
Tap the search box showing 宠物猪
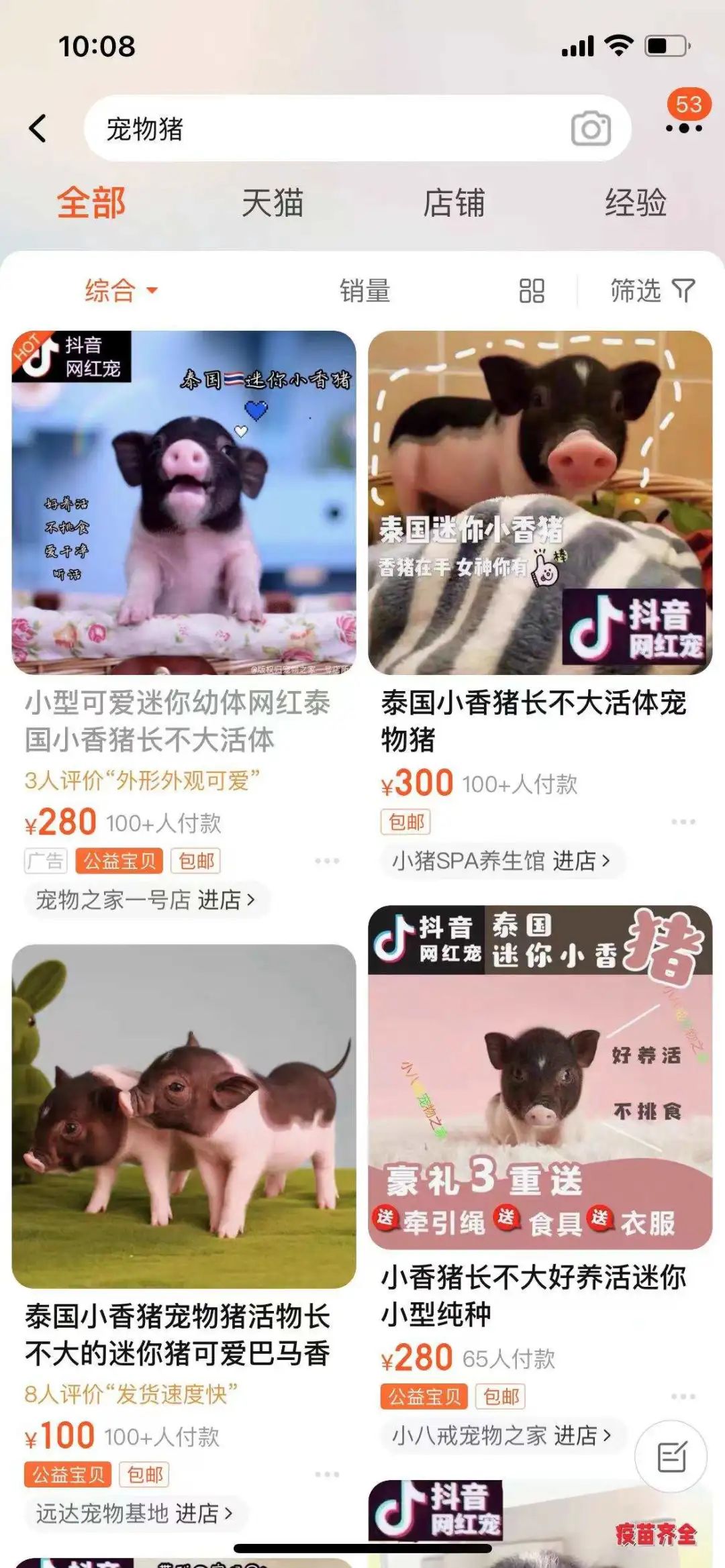tap(322, 128)
